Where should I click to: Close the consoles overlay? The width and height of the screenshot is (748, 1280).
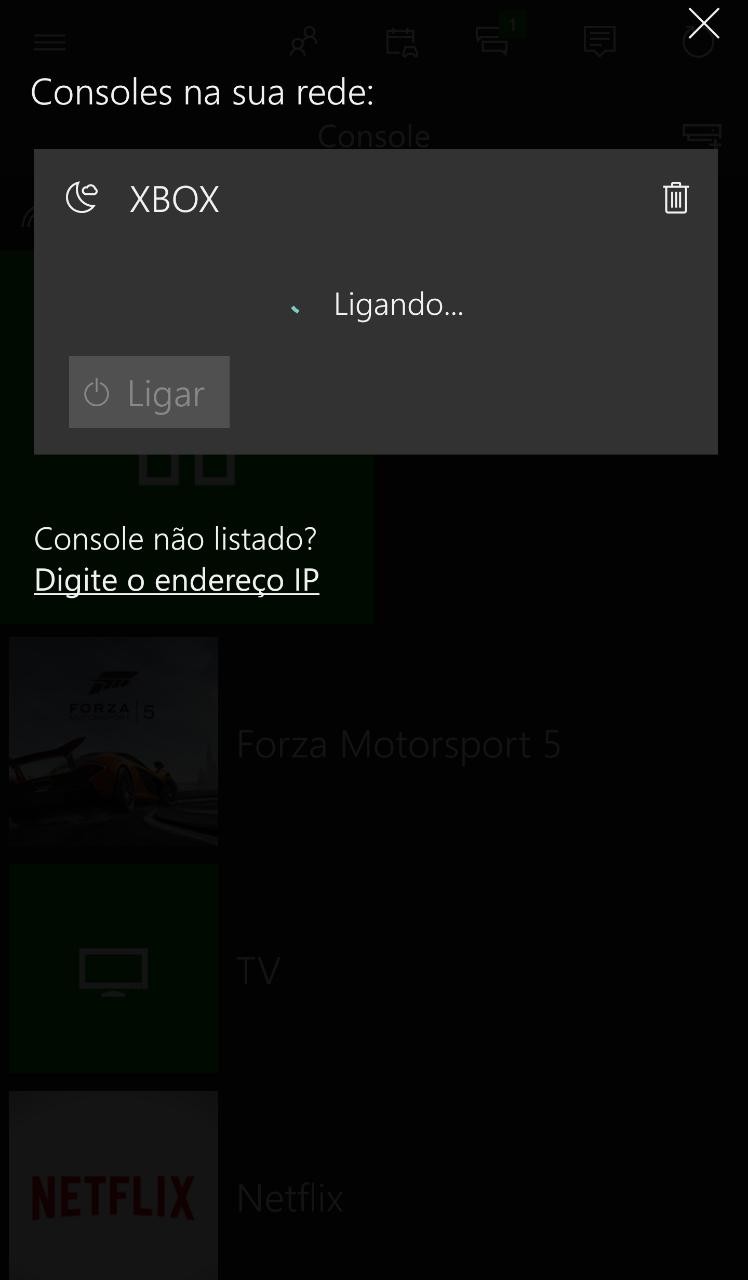pos(704,23)
